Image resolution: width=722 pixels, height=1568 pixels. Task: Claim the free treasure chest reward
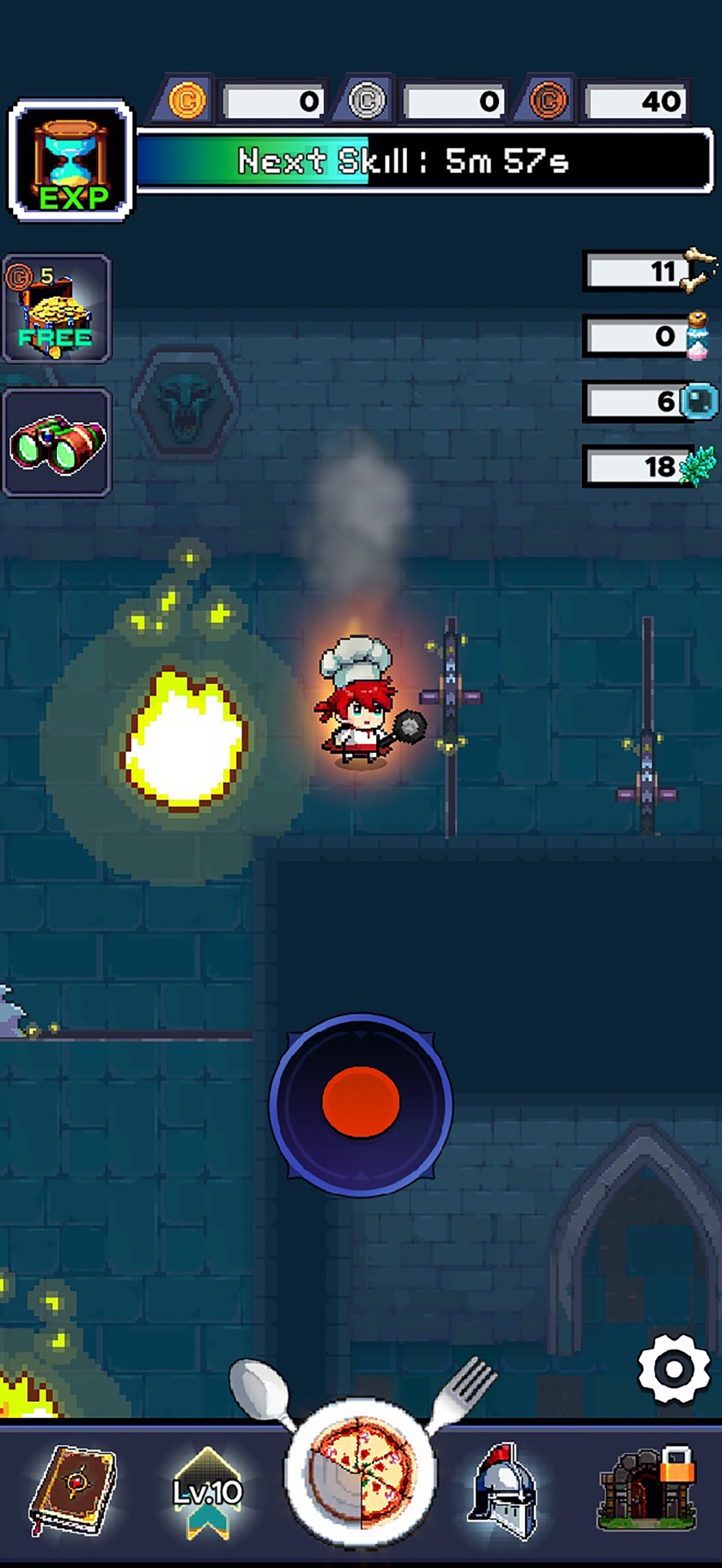(x=56, y=309)
